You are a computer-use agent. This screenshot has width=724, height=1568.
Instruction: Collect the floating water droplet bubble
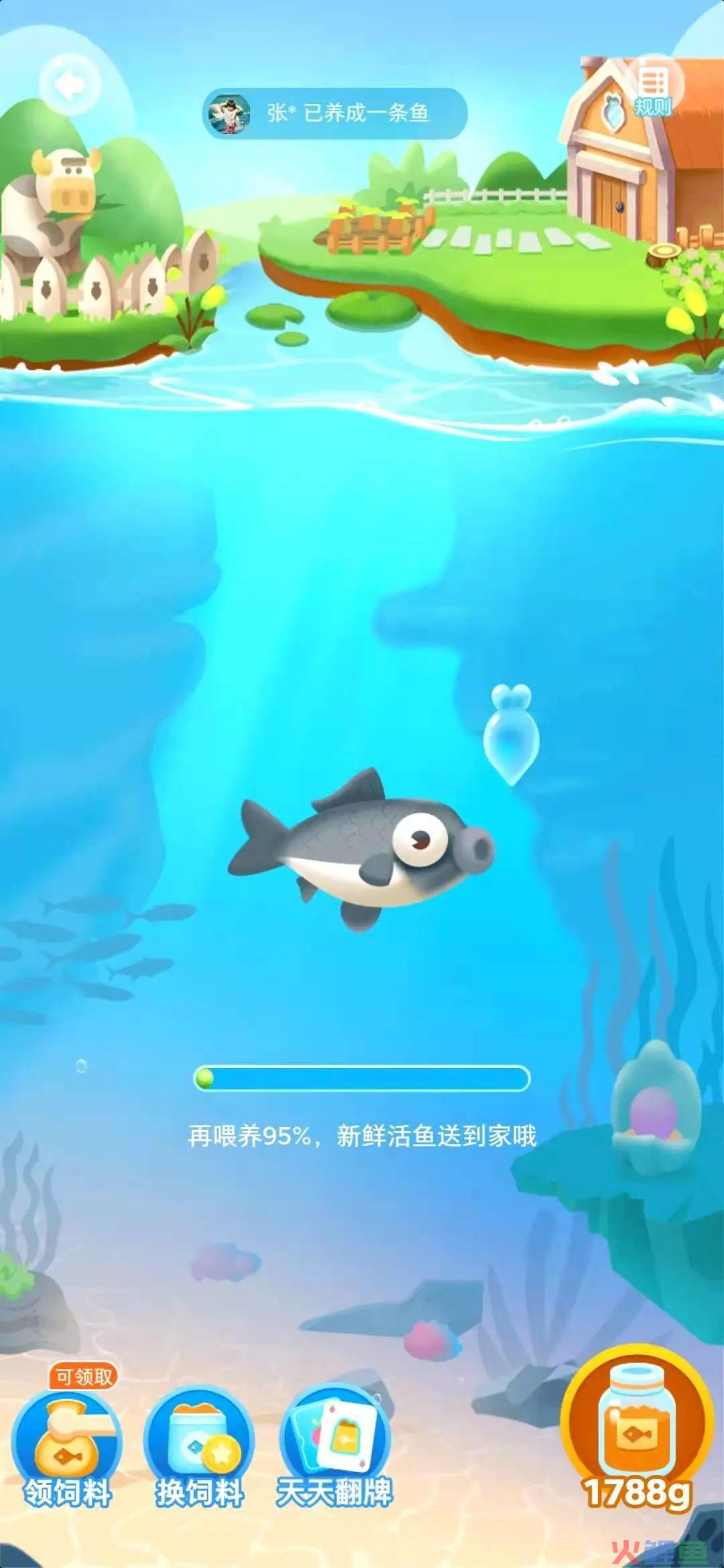coord(511,735)
